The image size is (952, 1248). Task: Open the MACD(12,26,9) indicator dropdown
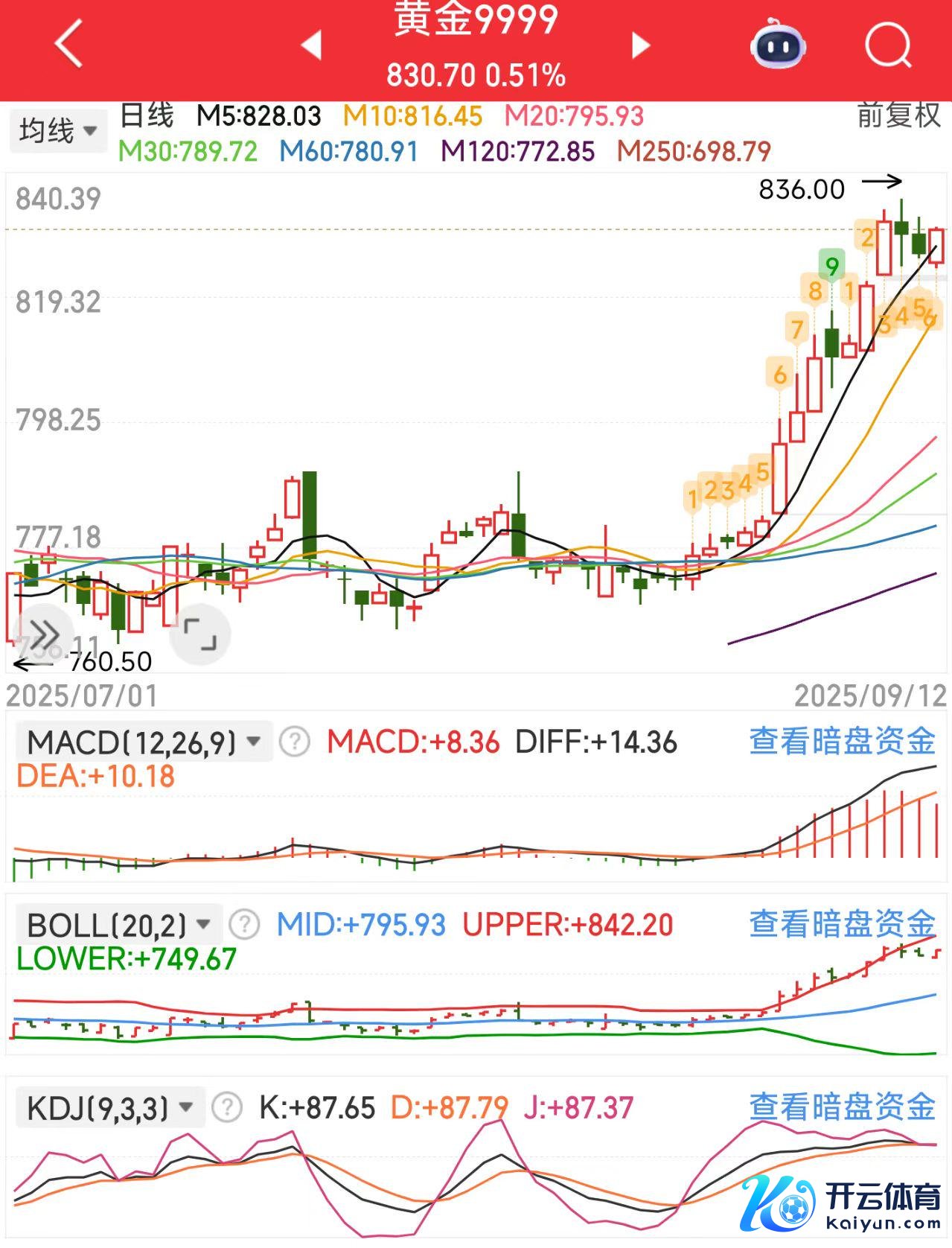click(x=144, y=742)
